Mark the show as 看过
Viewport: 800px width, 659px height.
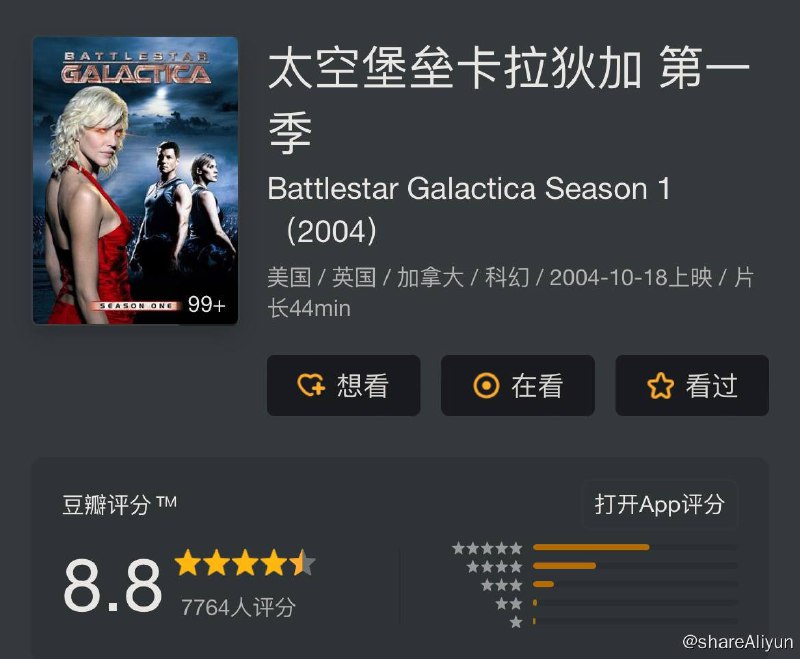pyautogui.click(x=691, y=385)
